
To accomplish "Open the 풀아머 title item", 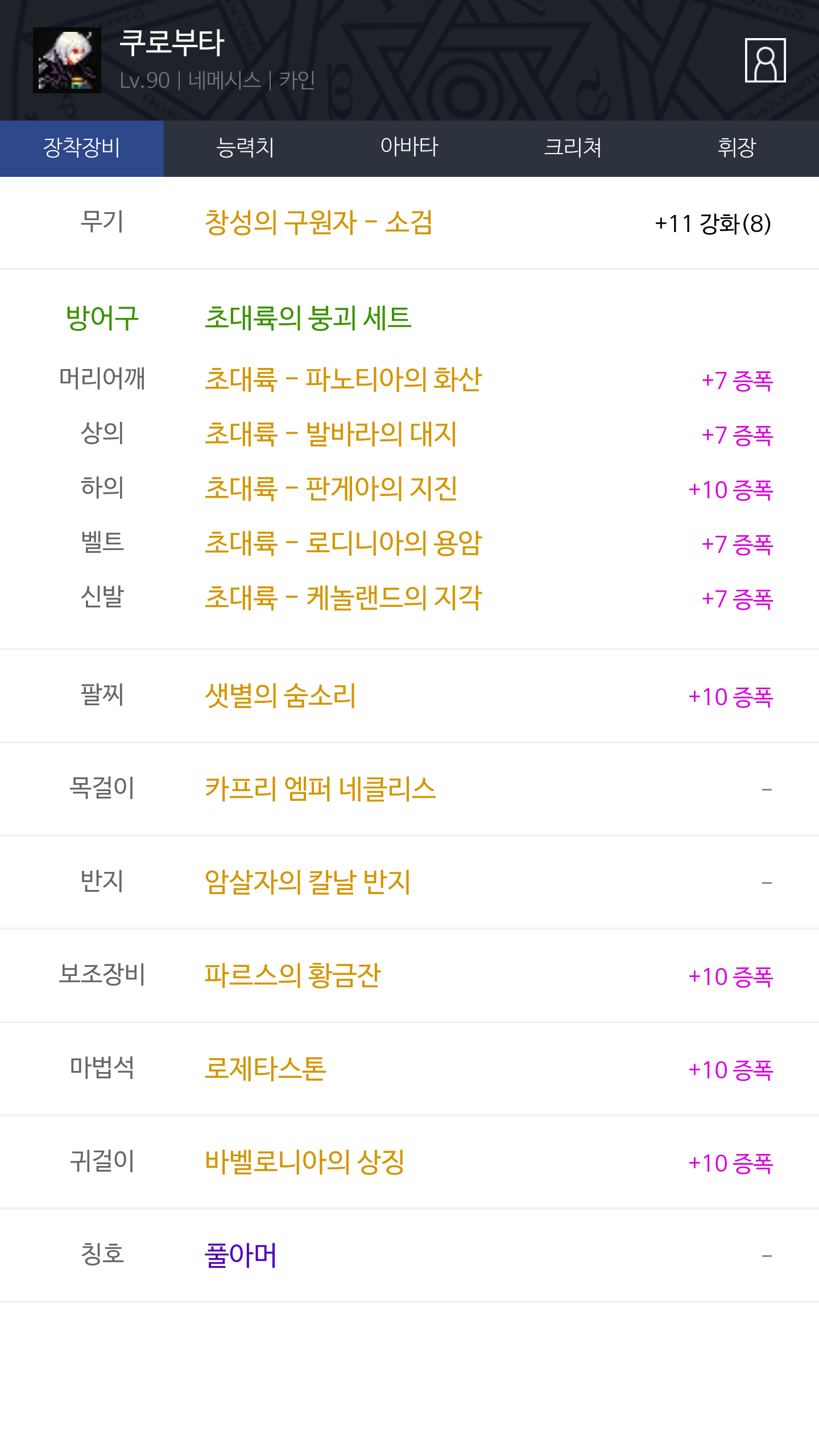I will pos(241,1255).
